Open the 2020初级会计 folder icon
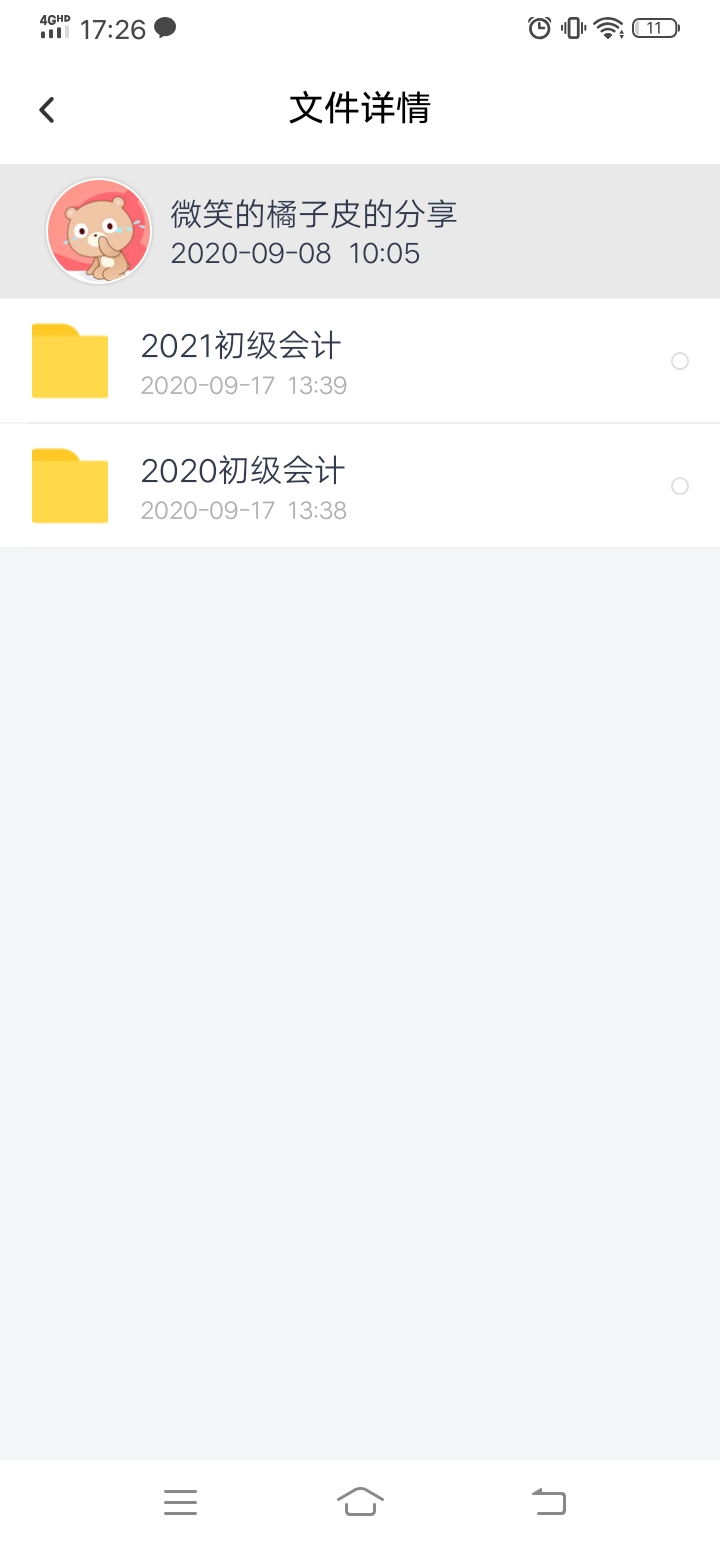Image resolution: width=720 pixels, height=1544 pixels. (69, 486)
